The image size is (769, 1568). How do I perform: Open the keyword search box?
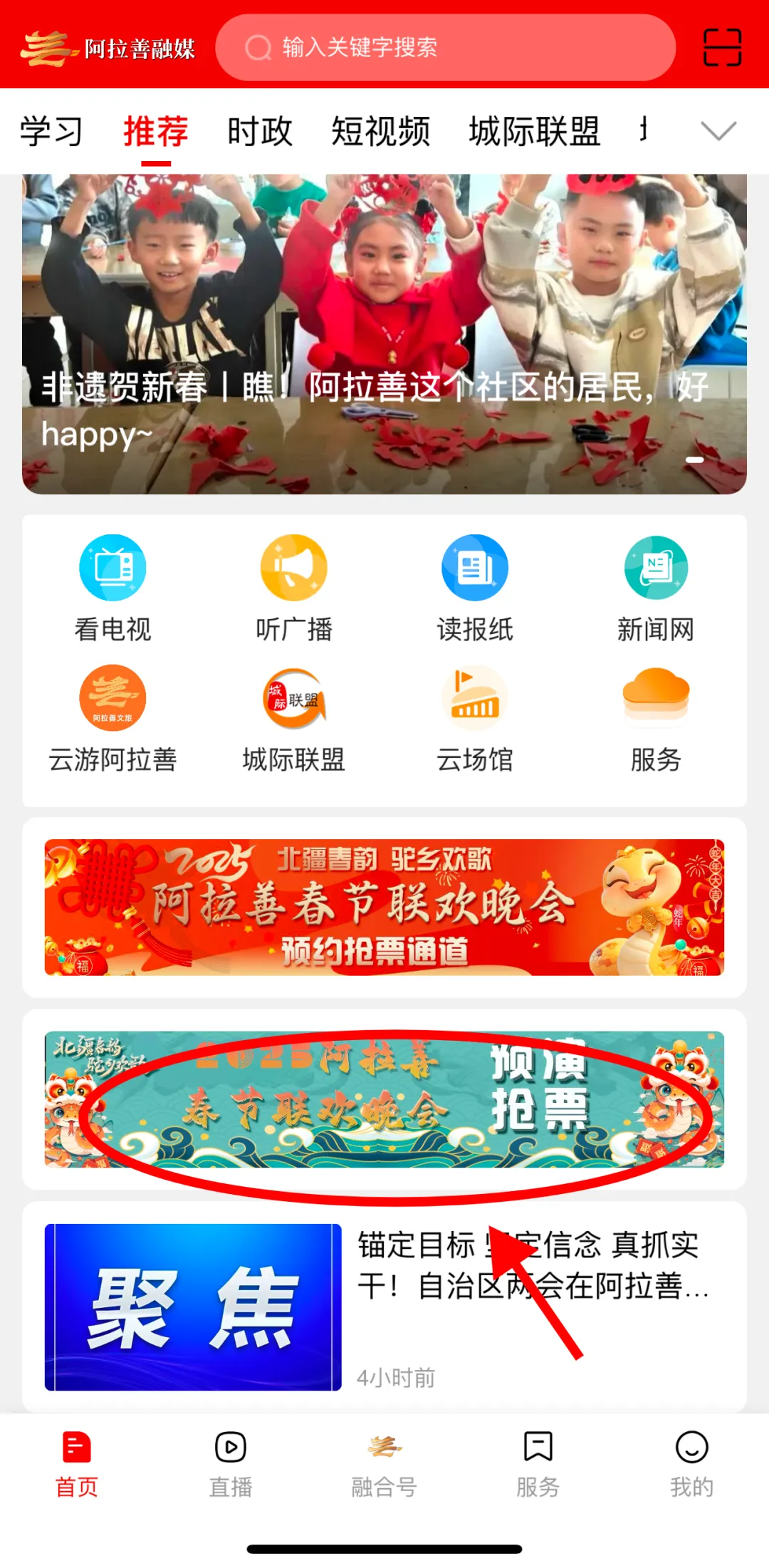tap(445, 48)
